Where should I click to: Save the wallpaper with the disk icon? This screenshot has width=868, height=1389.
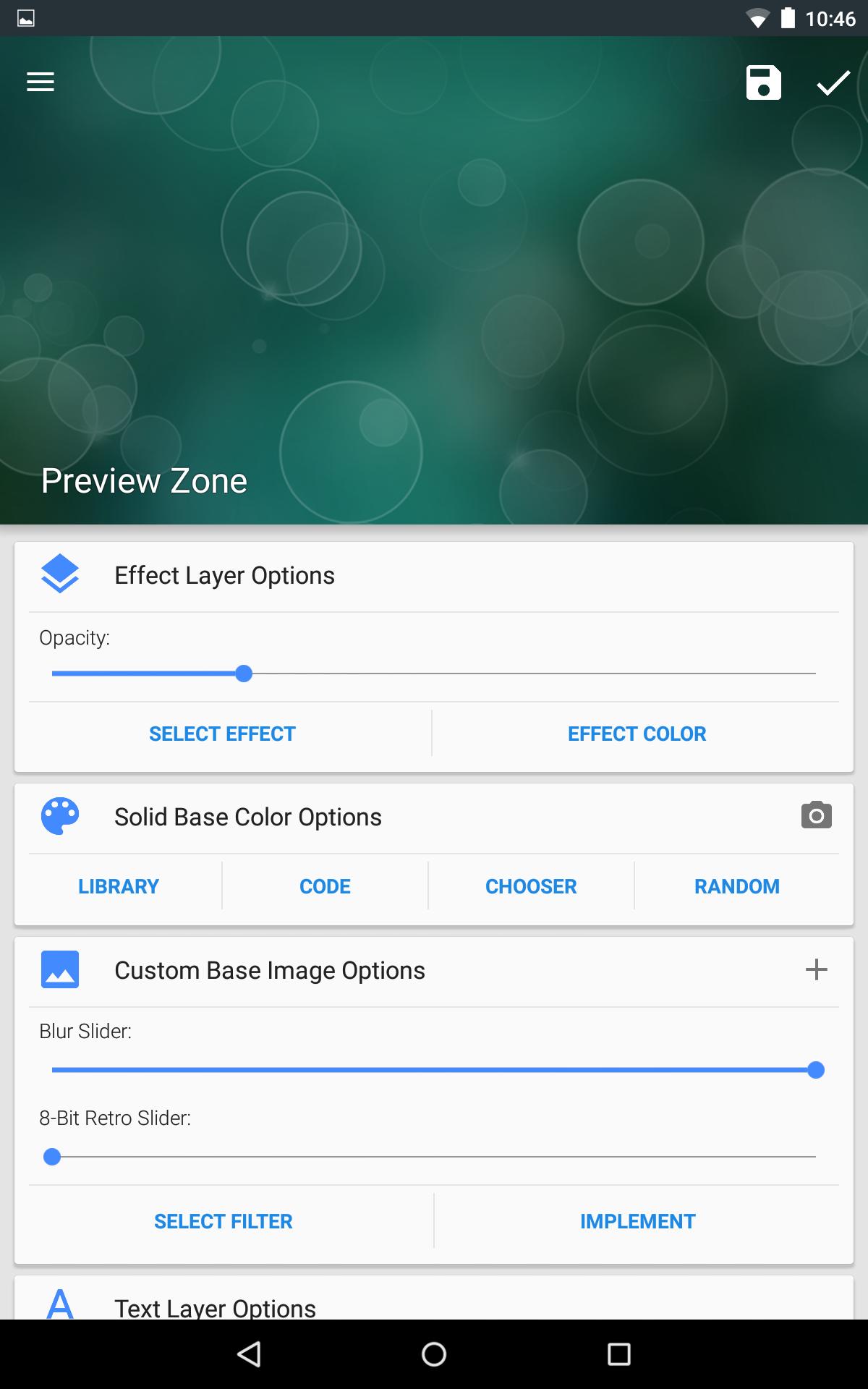click(x=763, y=82)
